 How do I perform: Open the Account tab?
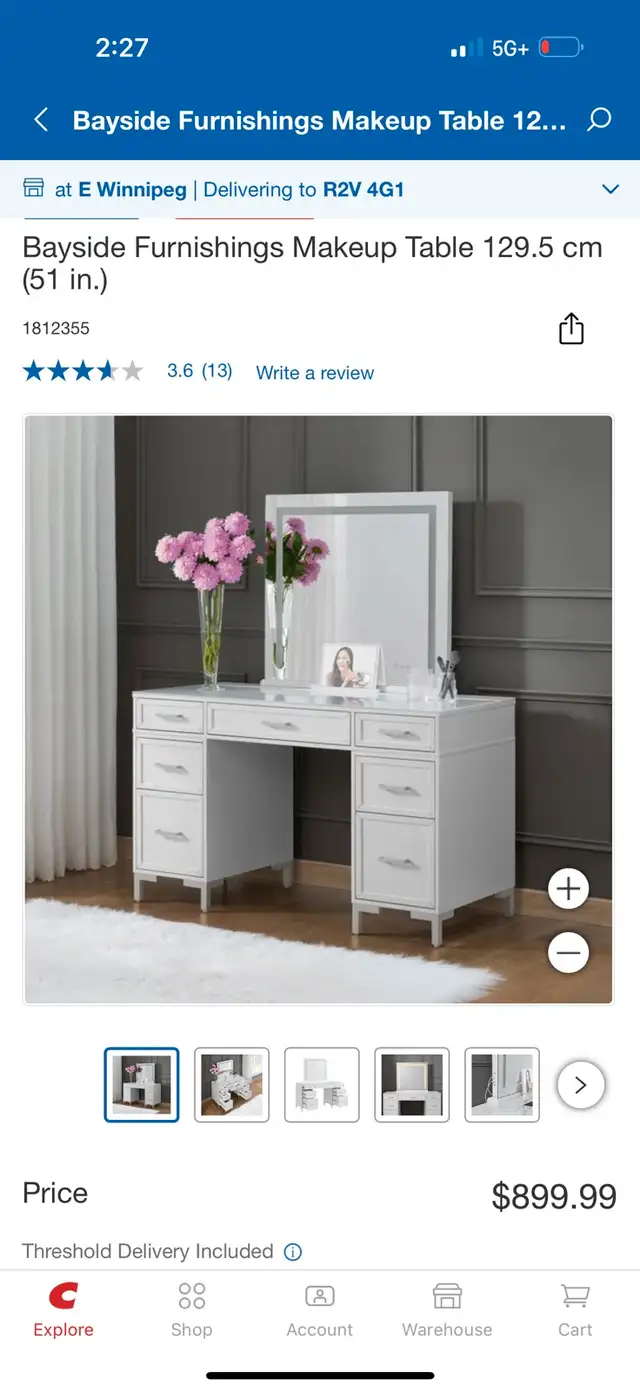[x=320, y=1310]
